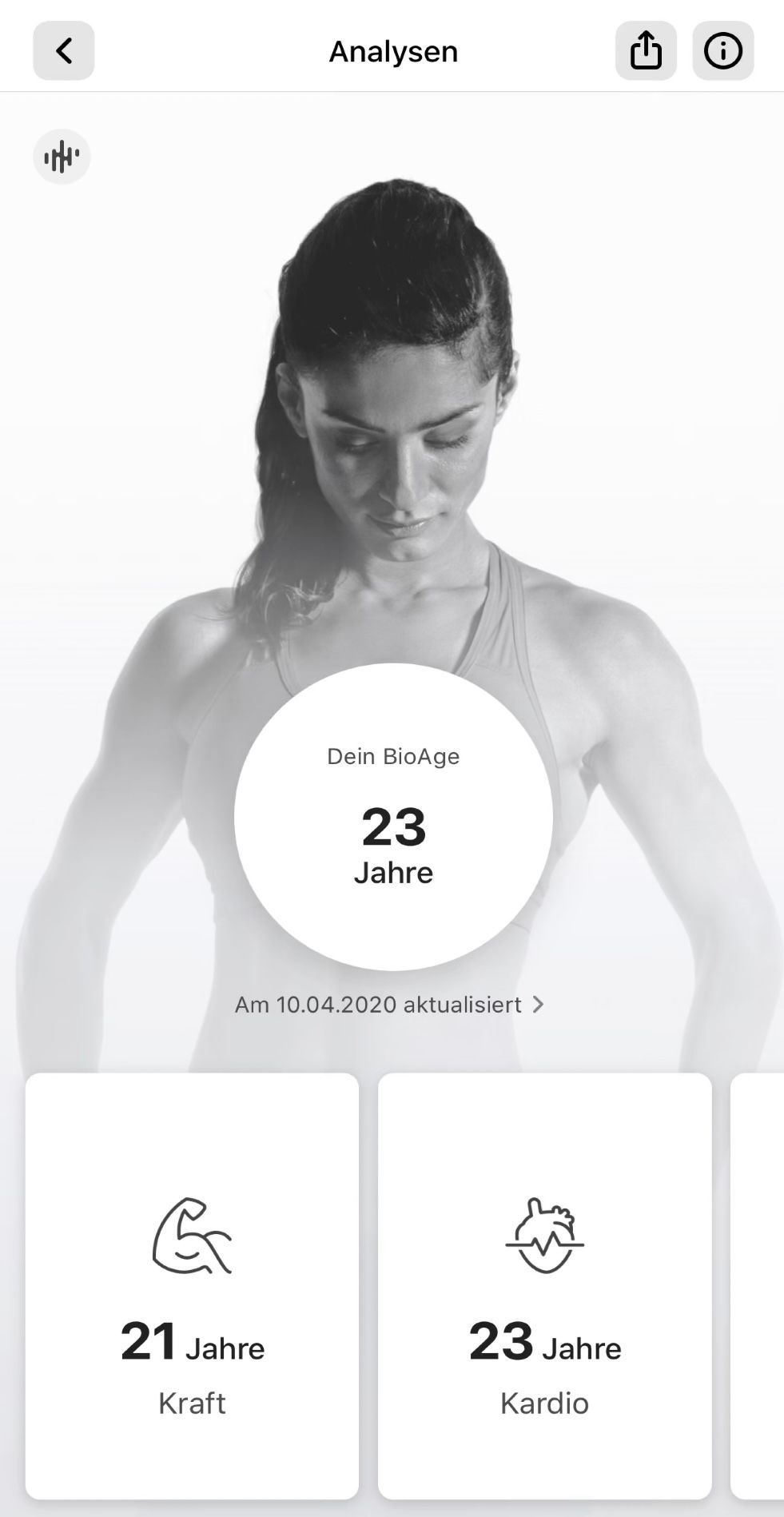
Task: Open the Kraft 21 Jahre card
Action: [x=192, y=1285]
